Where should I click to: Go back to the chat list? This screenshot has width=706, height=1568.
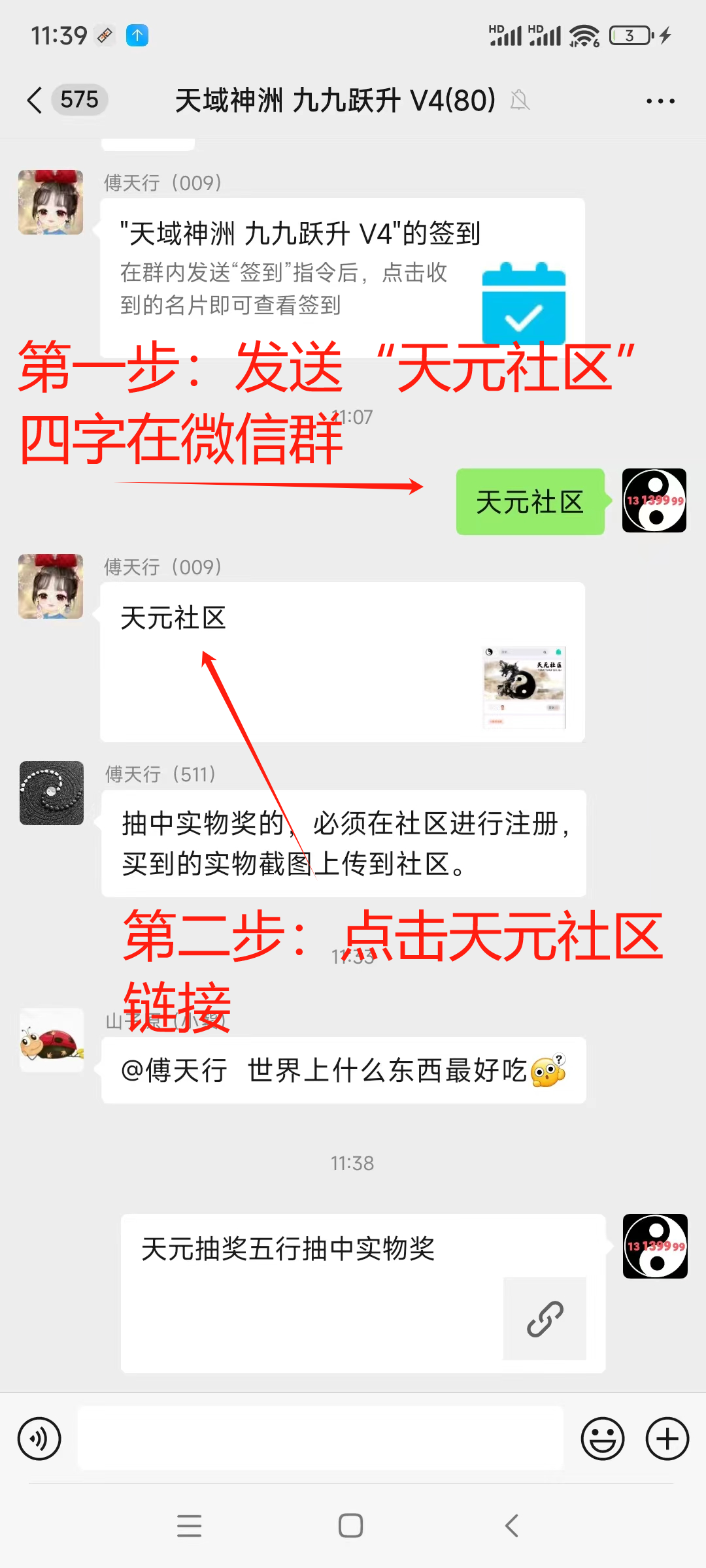point(35,101)
